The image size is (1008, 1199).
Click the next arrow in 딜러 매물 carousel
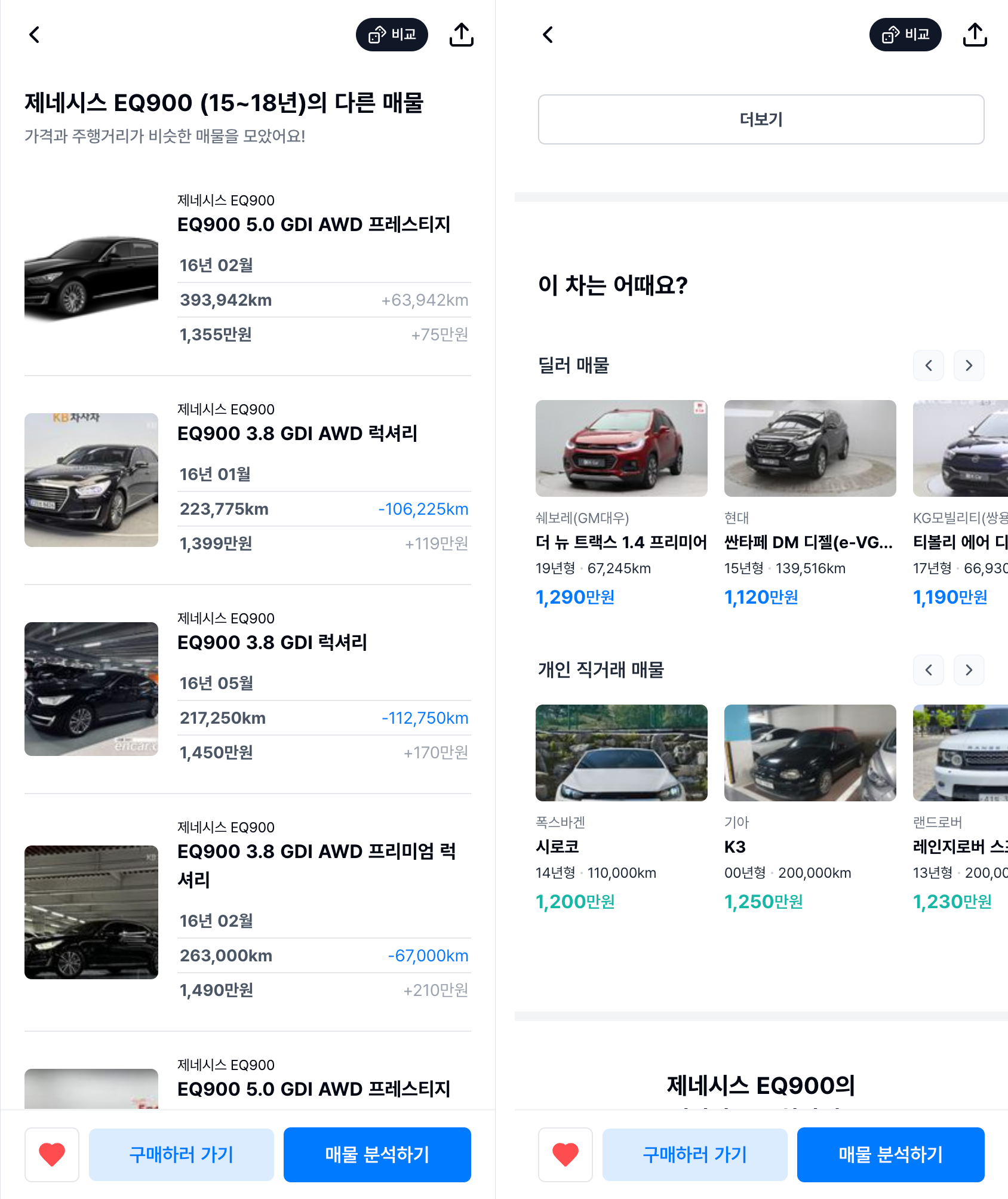[x=969, y=365]
